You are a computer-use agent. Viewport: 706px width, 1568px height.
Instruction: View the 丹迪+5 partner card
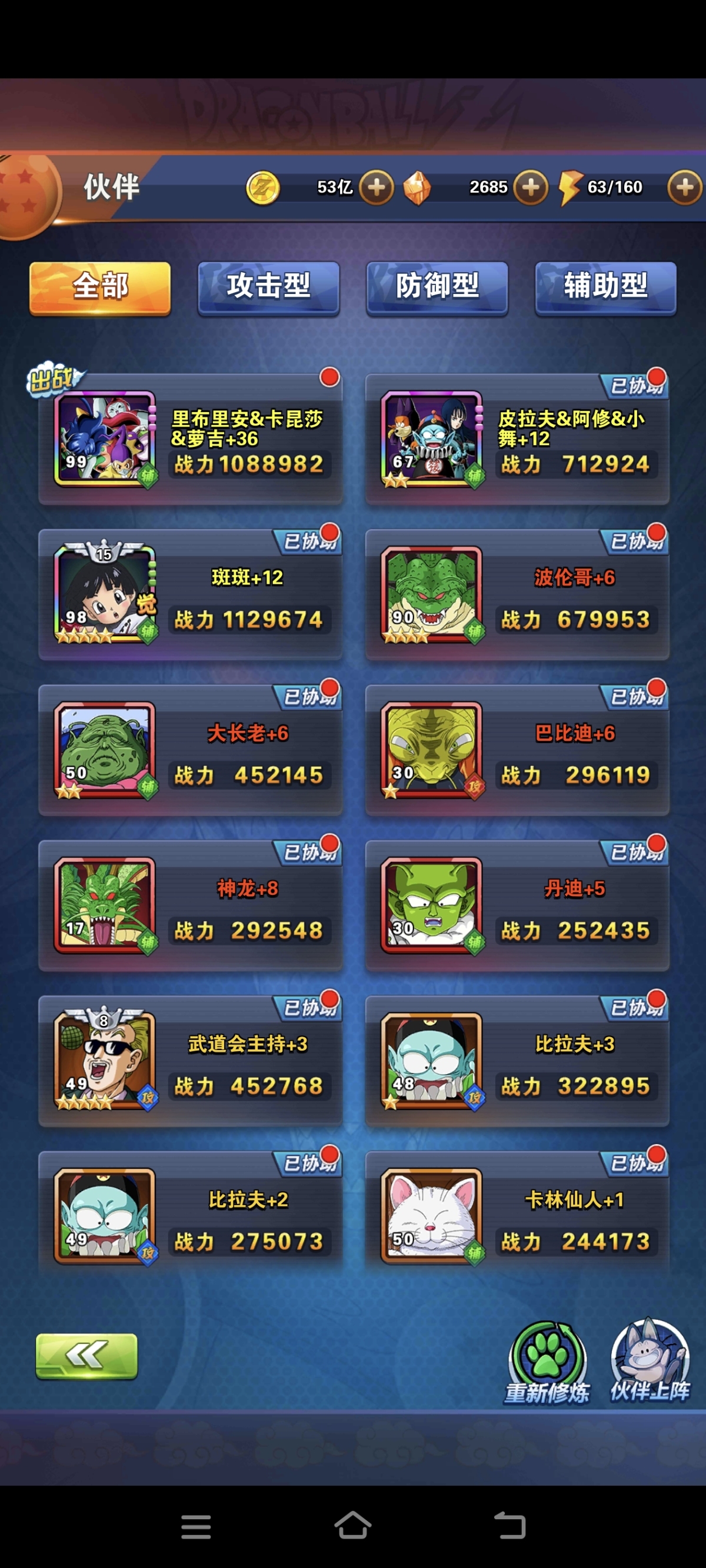[517, 907]
